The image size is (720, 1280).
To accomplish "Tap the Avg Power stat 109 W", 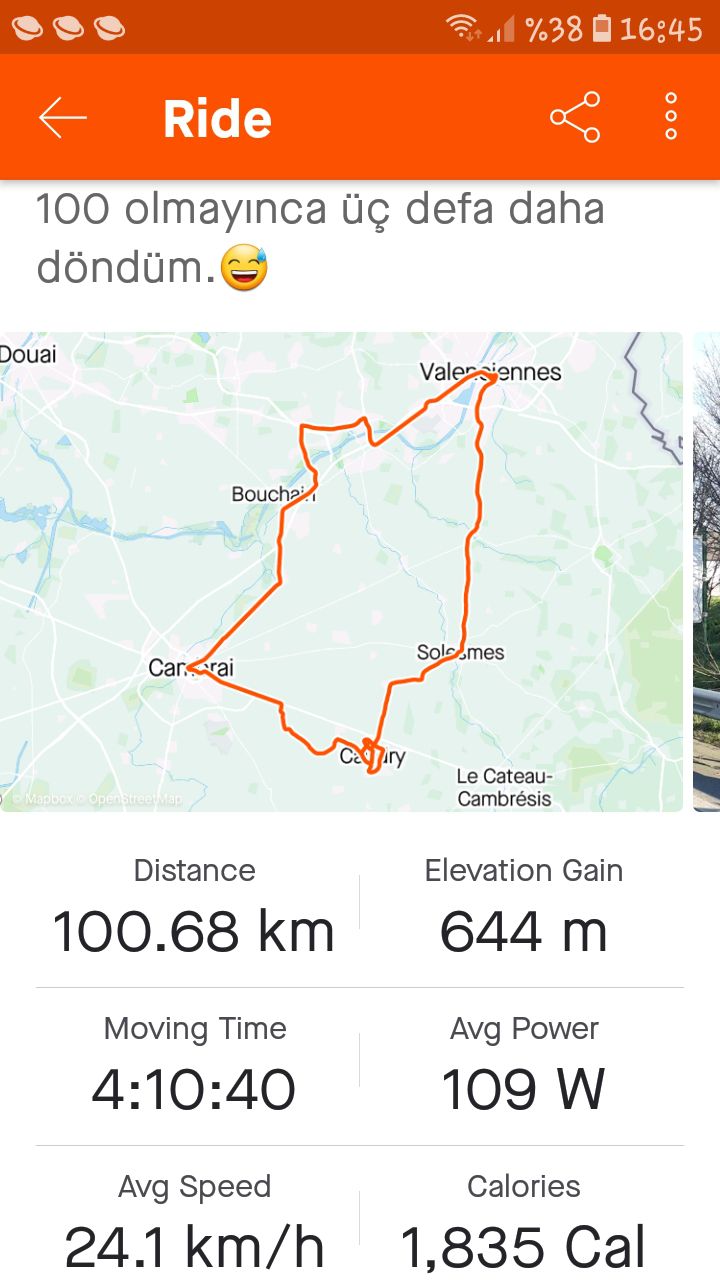I will (524, 1088).
